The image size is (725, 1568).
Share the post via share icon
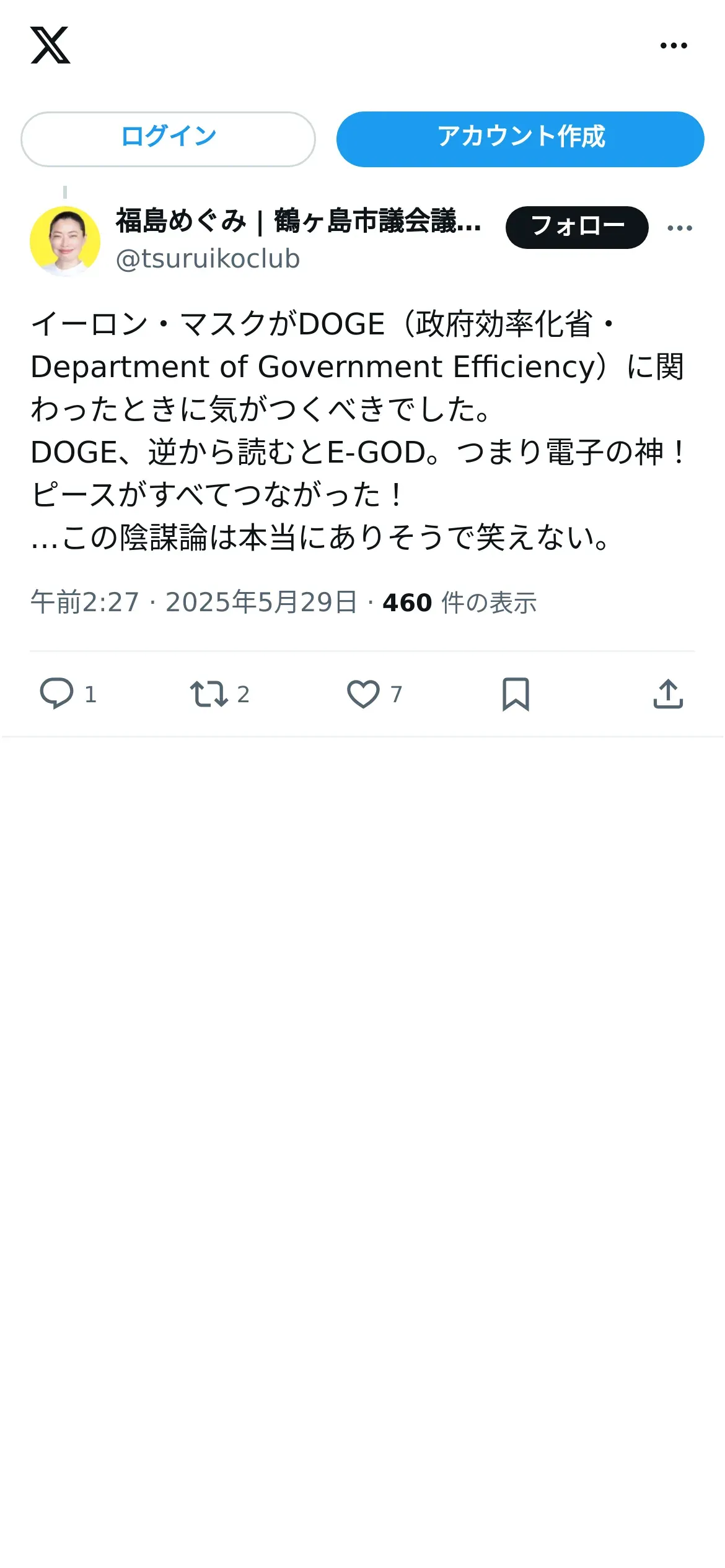(668, 694)
